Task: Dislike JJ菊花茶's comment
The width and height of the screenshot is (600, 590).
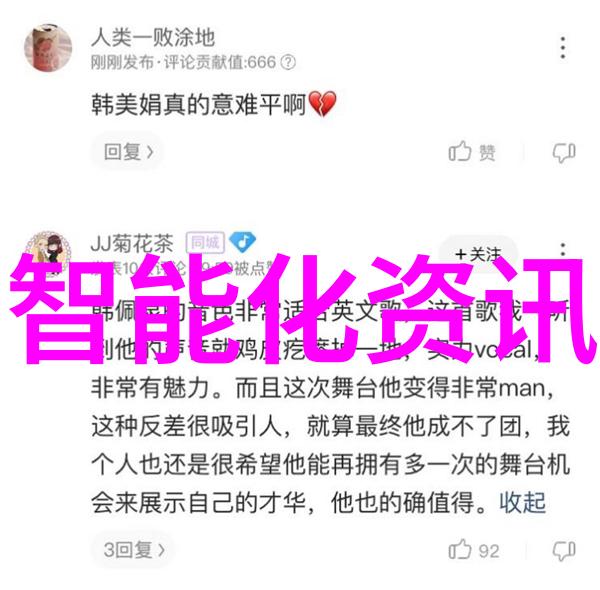Action: (x=564, y=549)
